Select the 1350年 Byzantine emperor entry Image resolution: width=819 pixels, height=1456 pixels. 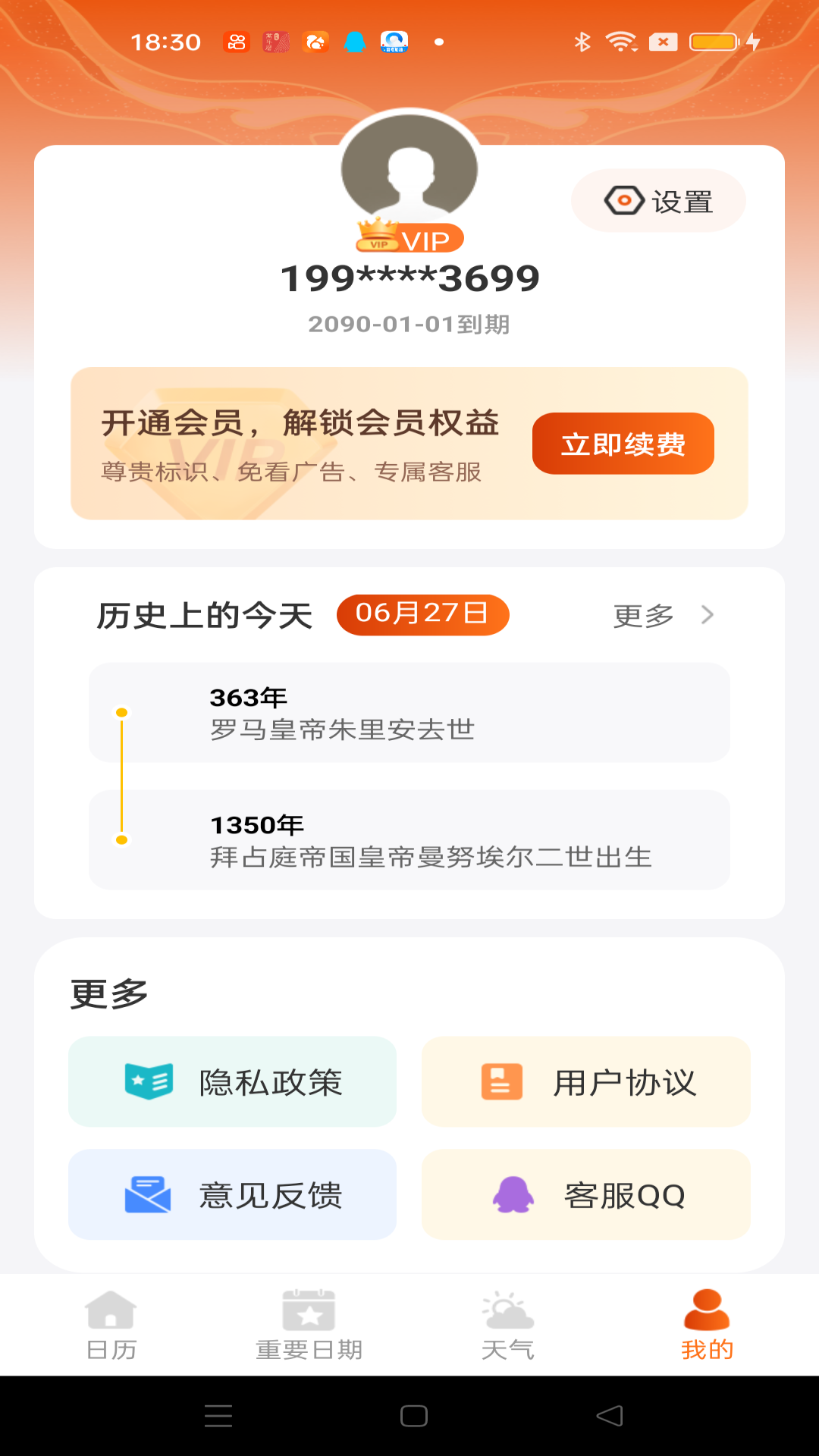409,839
